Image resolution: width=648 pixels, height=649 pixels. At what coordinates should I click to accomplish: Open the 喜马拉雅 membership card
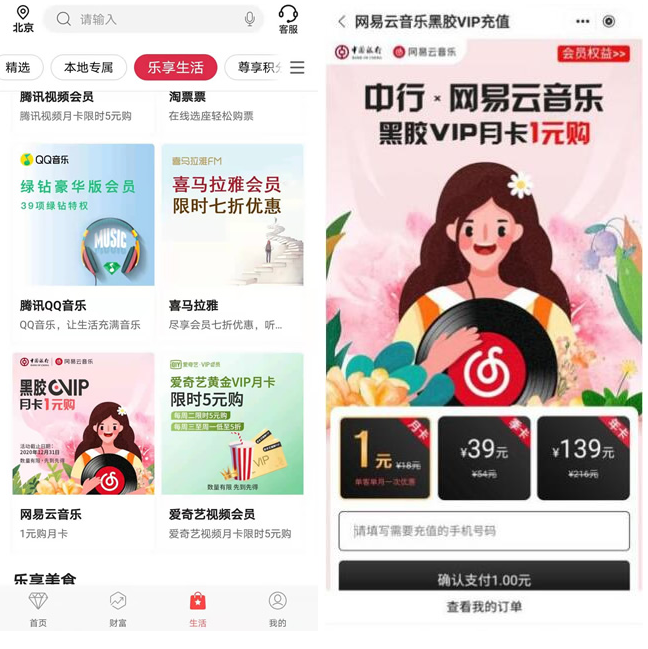[233, 240]
